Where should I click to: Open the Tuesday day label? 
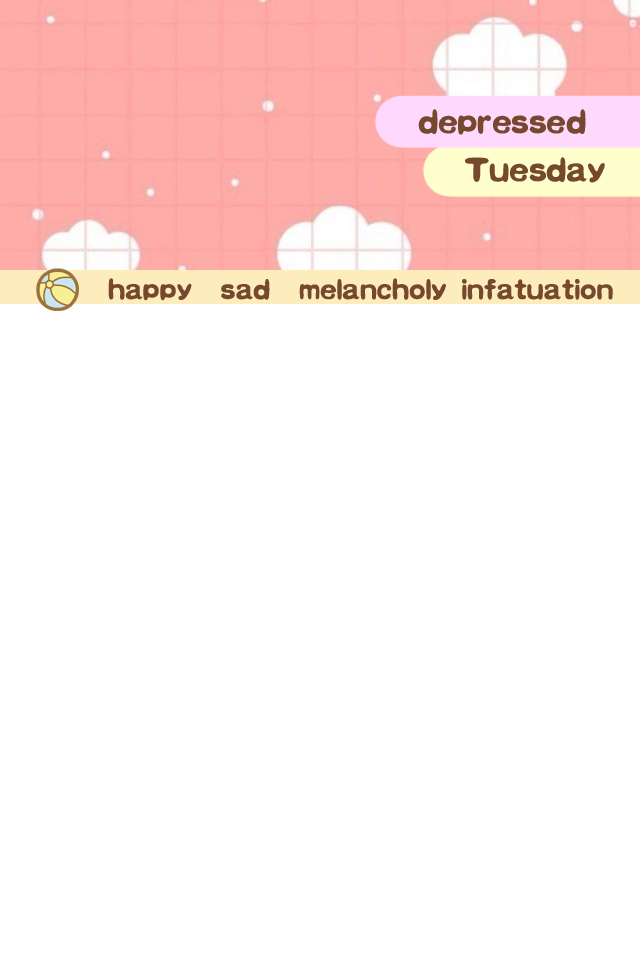click(535, 171)
